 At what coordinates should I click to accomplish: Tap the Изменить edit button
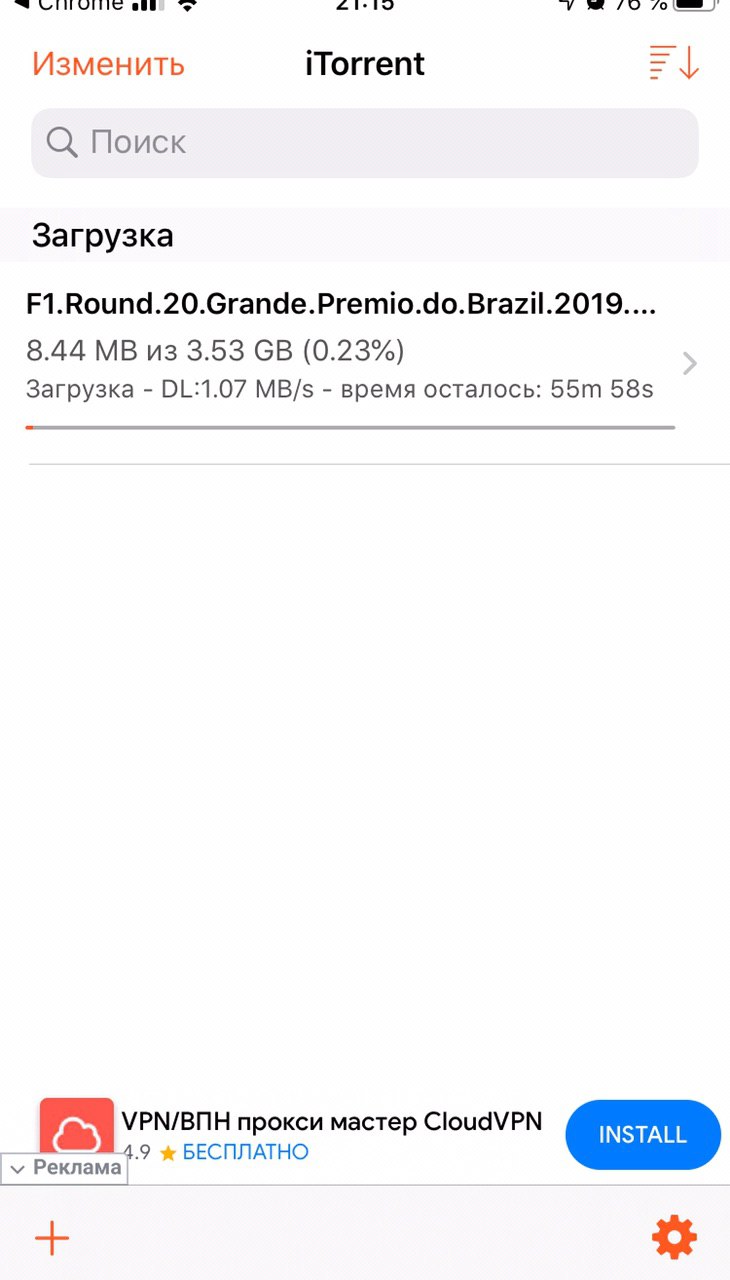pyautogui.click(x=108, y=64)
